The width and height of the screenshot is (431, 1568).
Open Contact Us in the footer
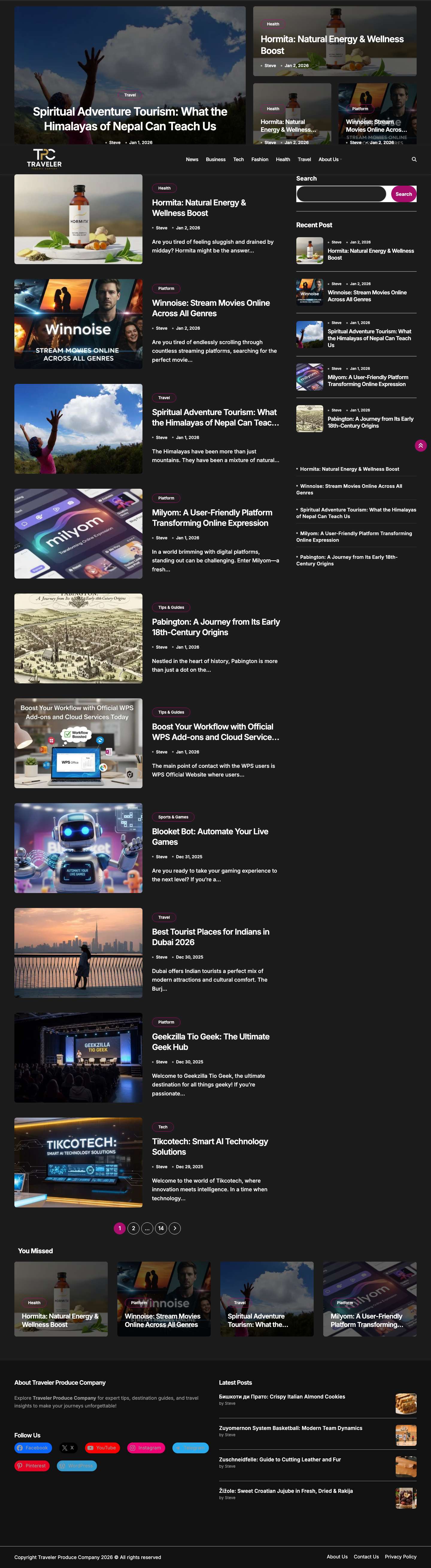point(366,1556)
